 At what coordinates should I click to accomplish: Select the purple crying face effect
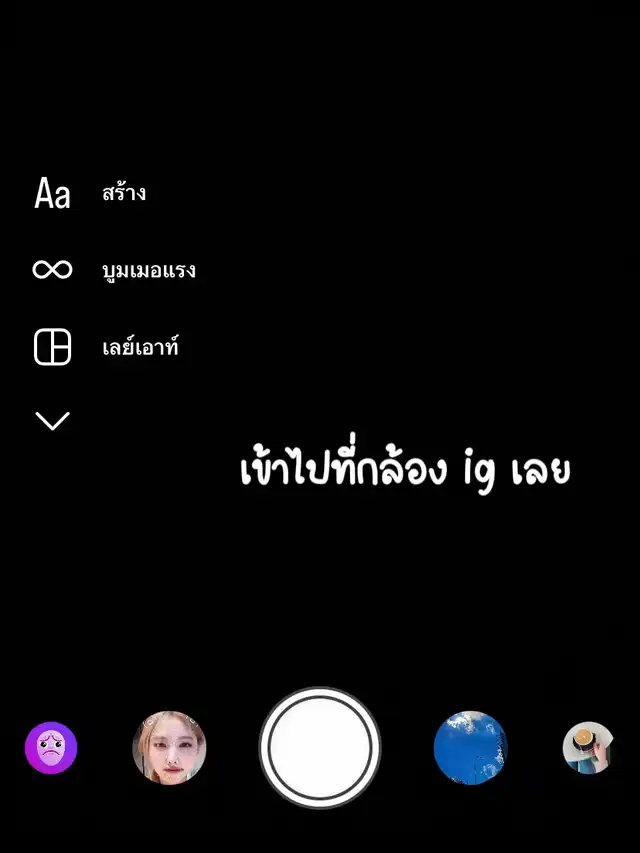[51, 748]
